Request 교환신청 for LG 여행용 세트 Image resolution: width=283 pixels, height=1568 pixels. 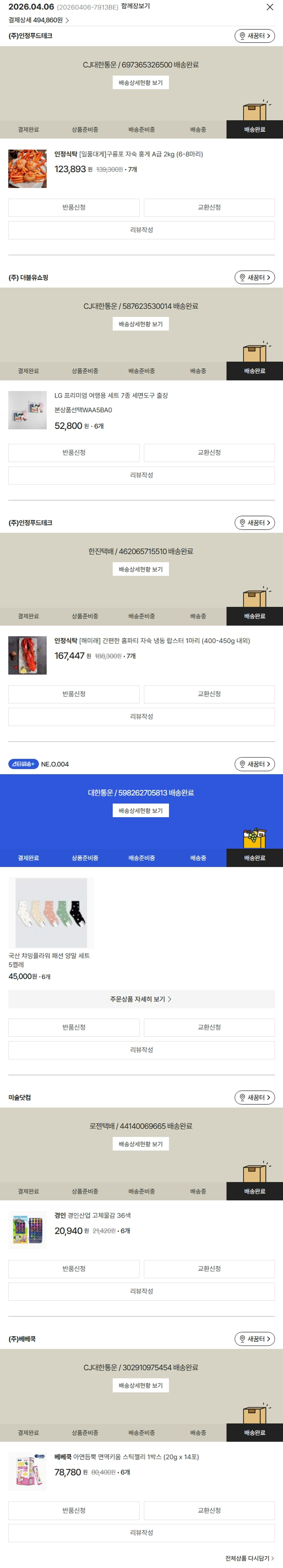(209, 453)
